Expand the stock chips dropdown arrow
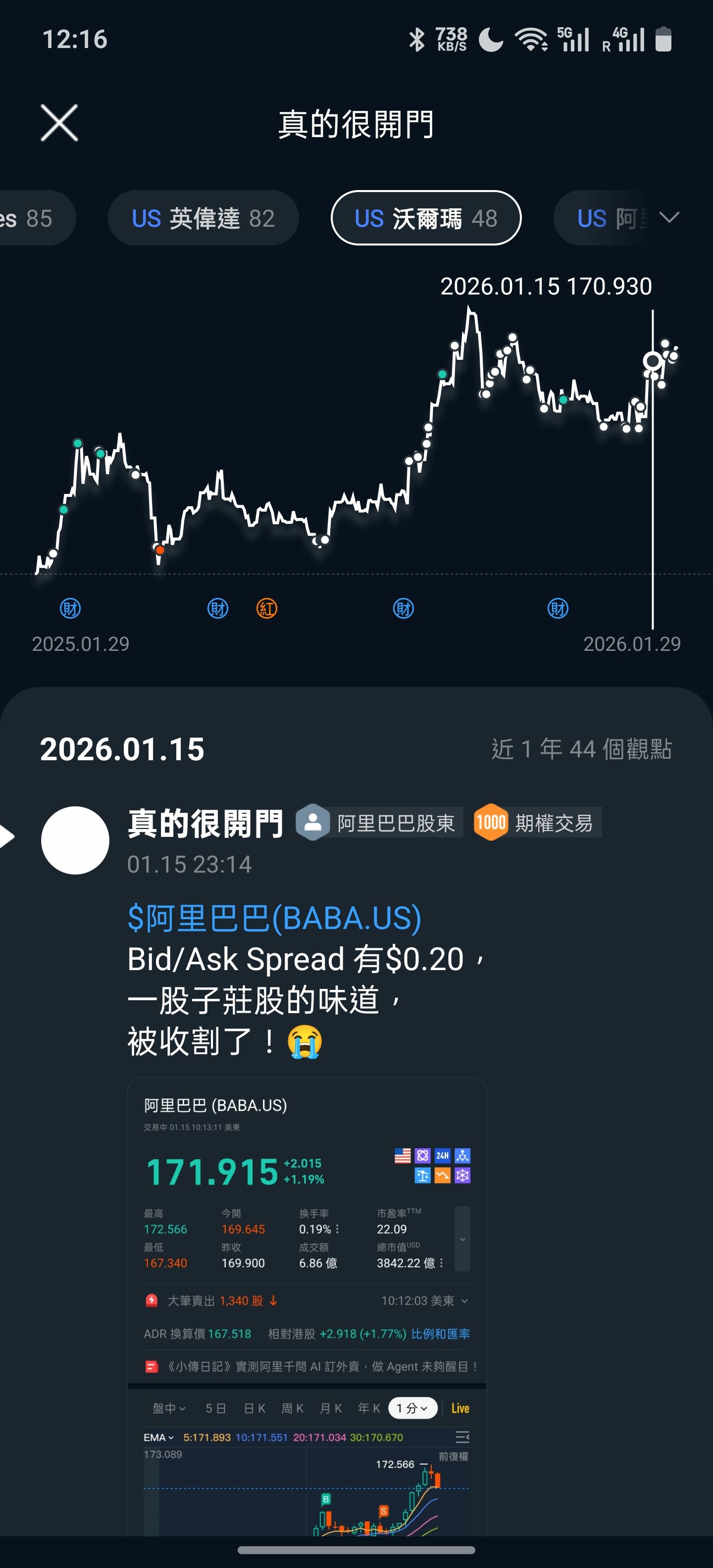 [x=669, y=218]
